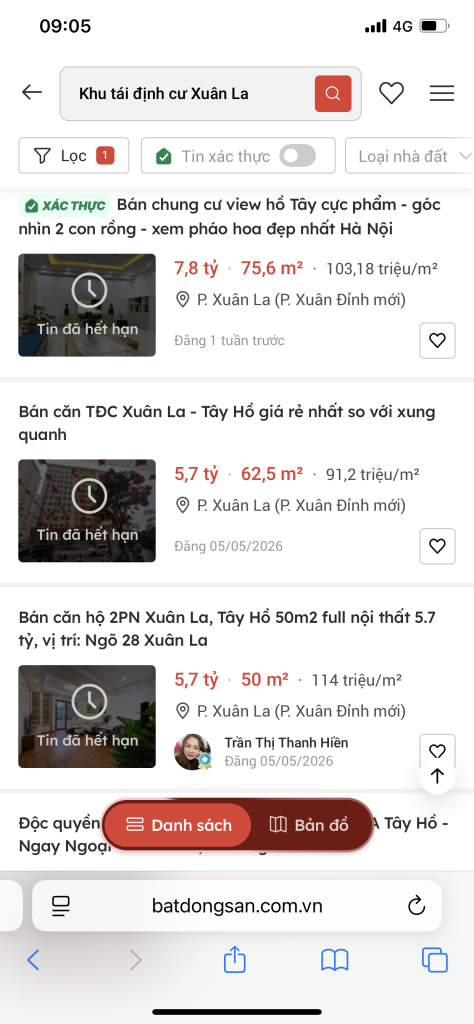Open the 2PN Ngõ 28 Xuân La listing
The height and width of the screenshot is (1024, 474).
pyautogui.click(x=227, y=629)
